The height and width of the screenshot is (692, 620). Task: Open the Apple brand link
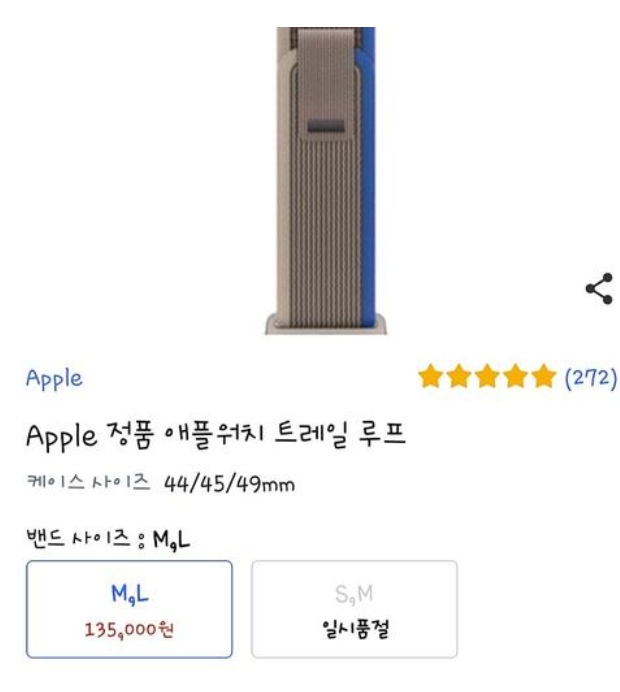pyautogui.click(x=54, y=378)
